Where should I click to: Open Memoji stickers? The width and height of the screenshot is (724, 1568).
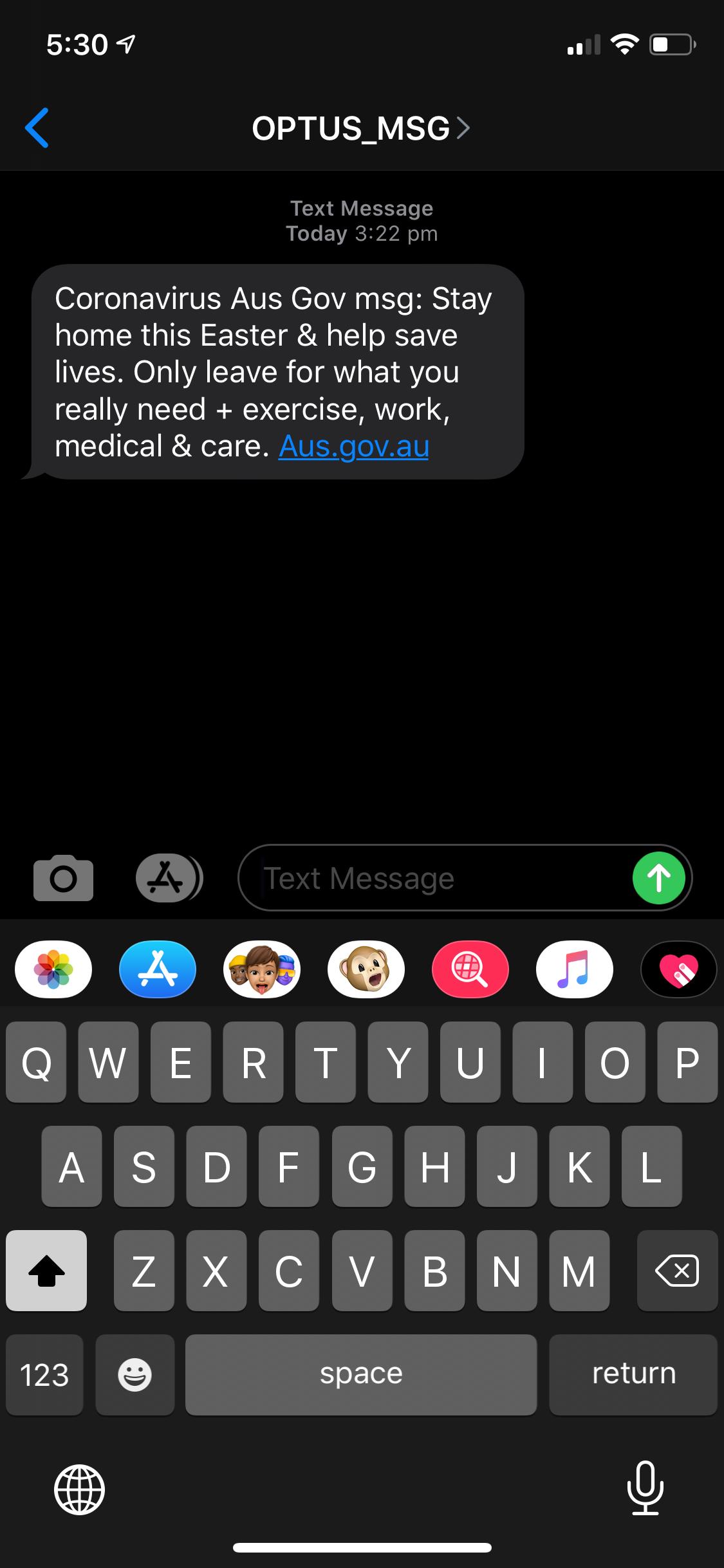tap(262, 969)
